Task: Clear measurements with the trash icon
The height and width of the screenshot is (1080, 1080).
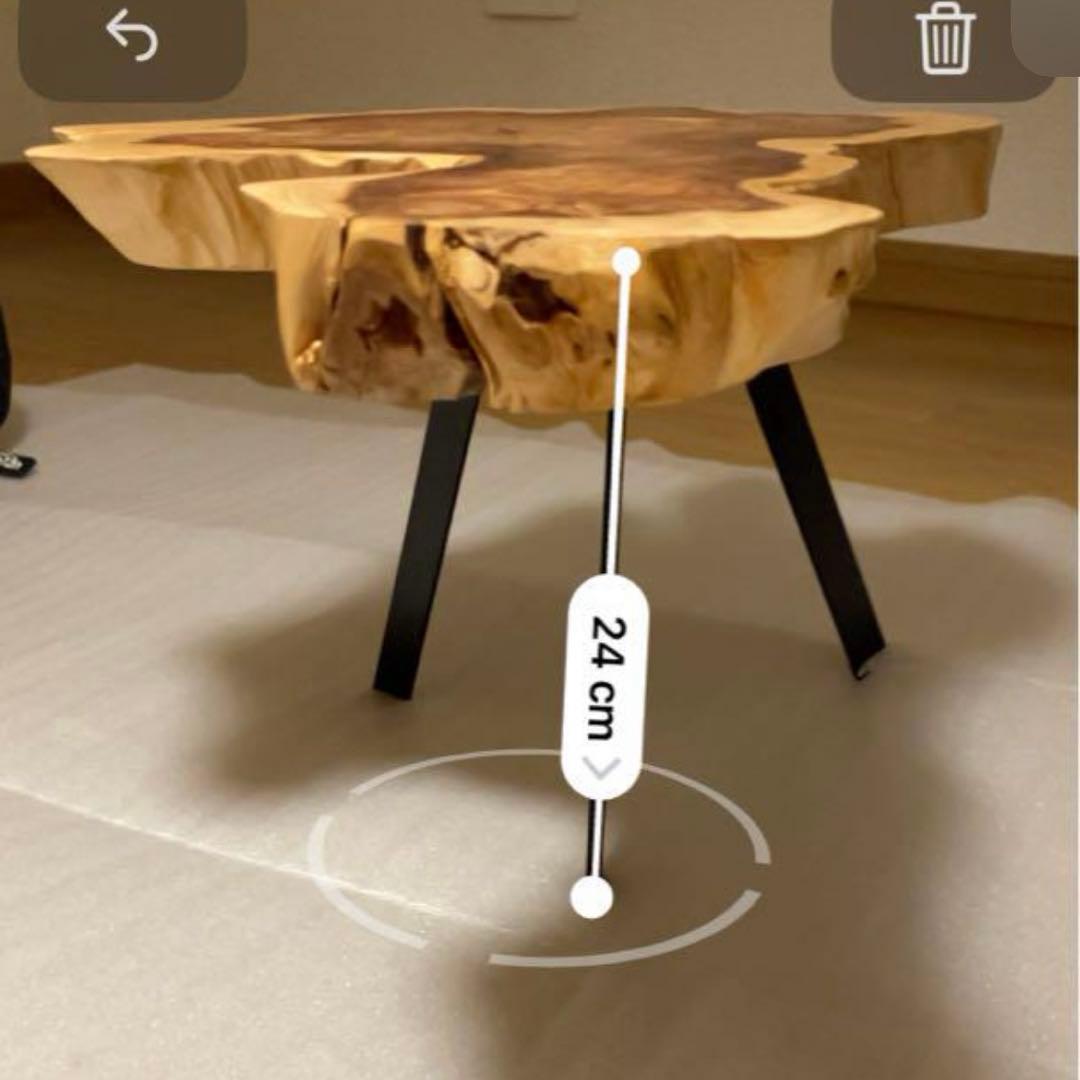Action: [x=944, y=40]
